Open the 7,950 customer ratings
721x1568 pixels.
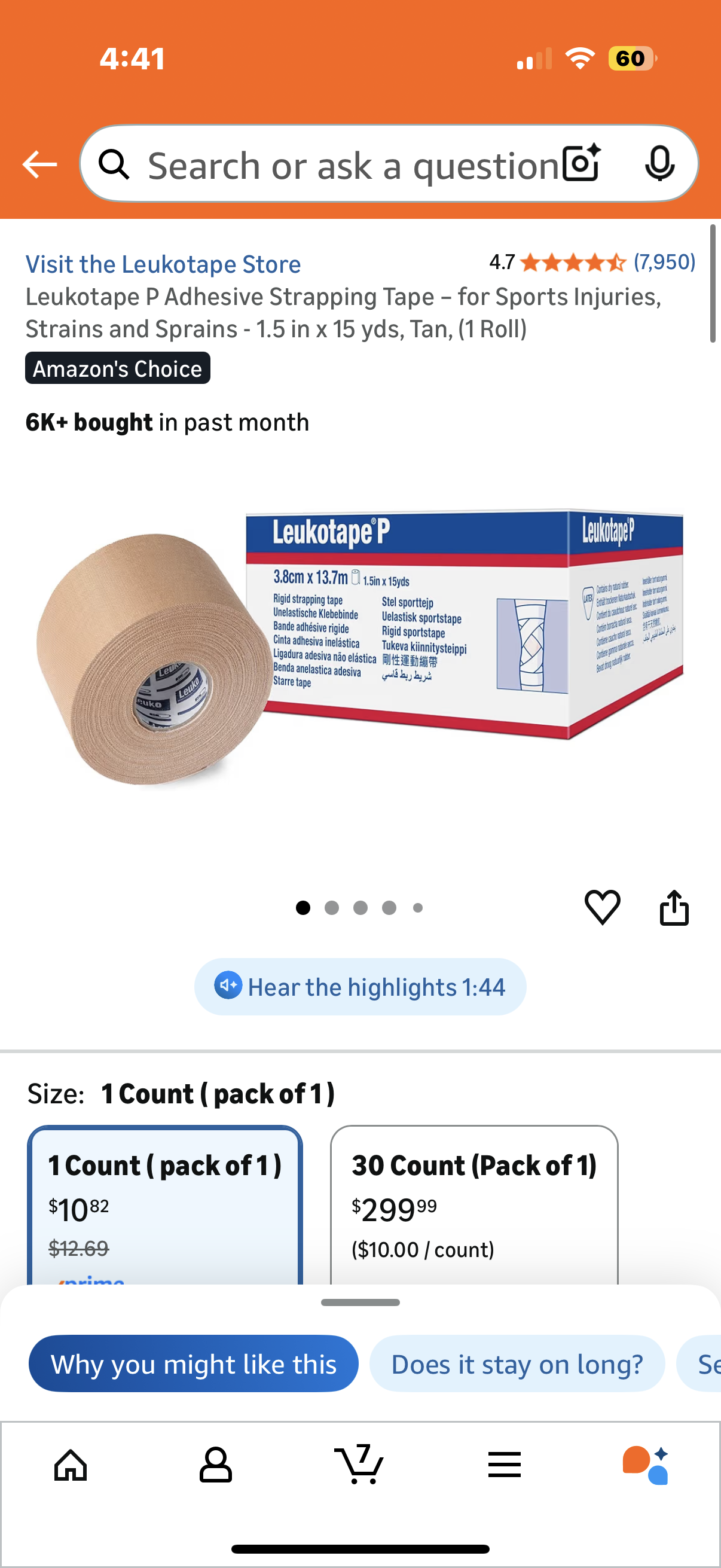(664, 263)
